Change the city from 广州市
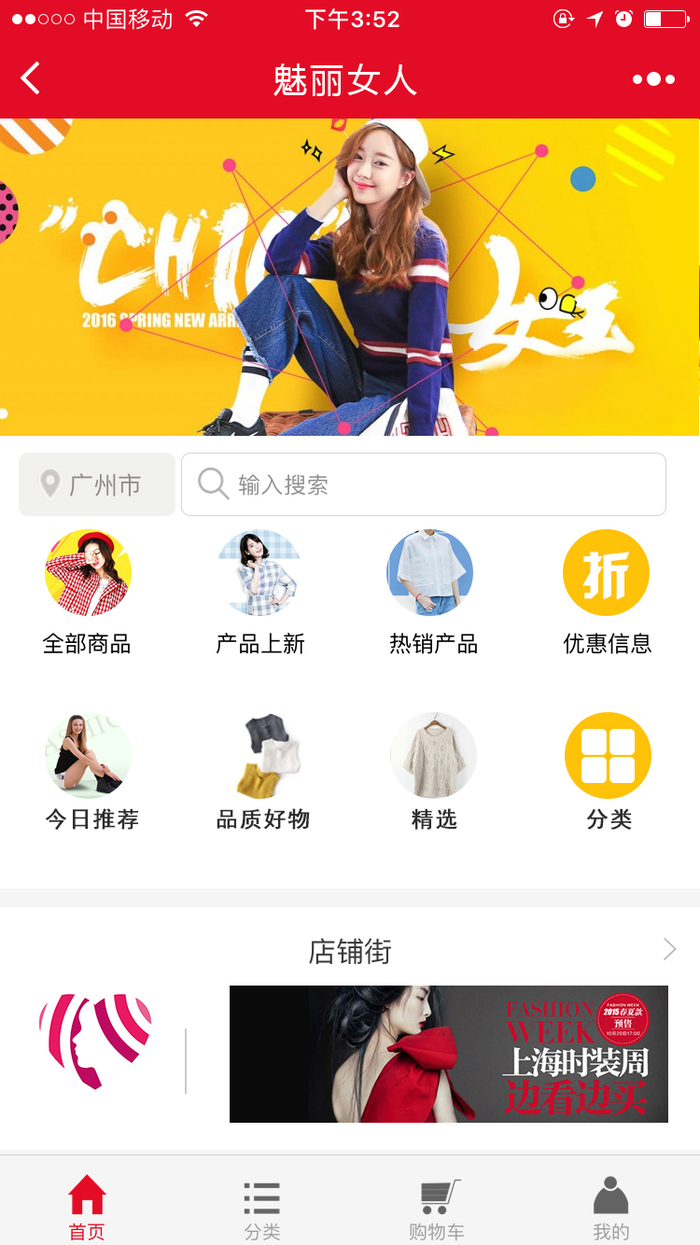Viewport: 700px width, 1245px height. pyautogui.click(x=97, y=485)
